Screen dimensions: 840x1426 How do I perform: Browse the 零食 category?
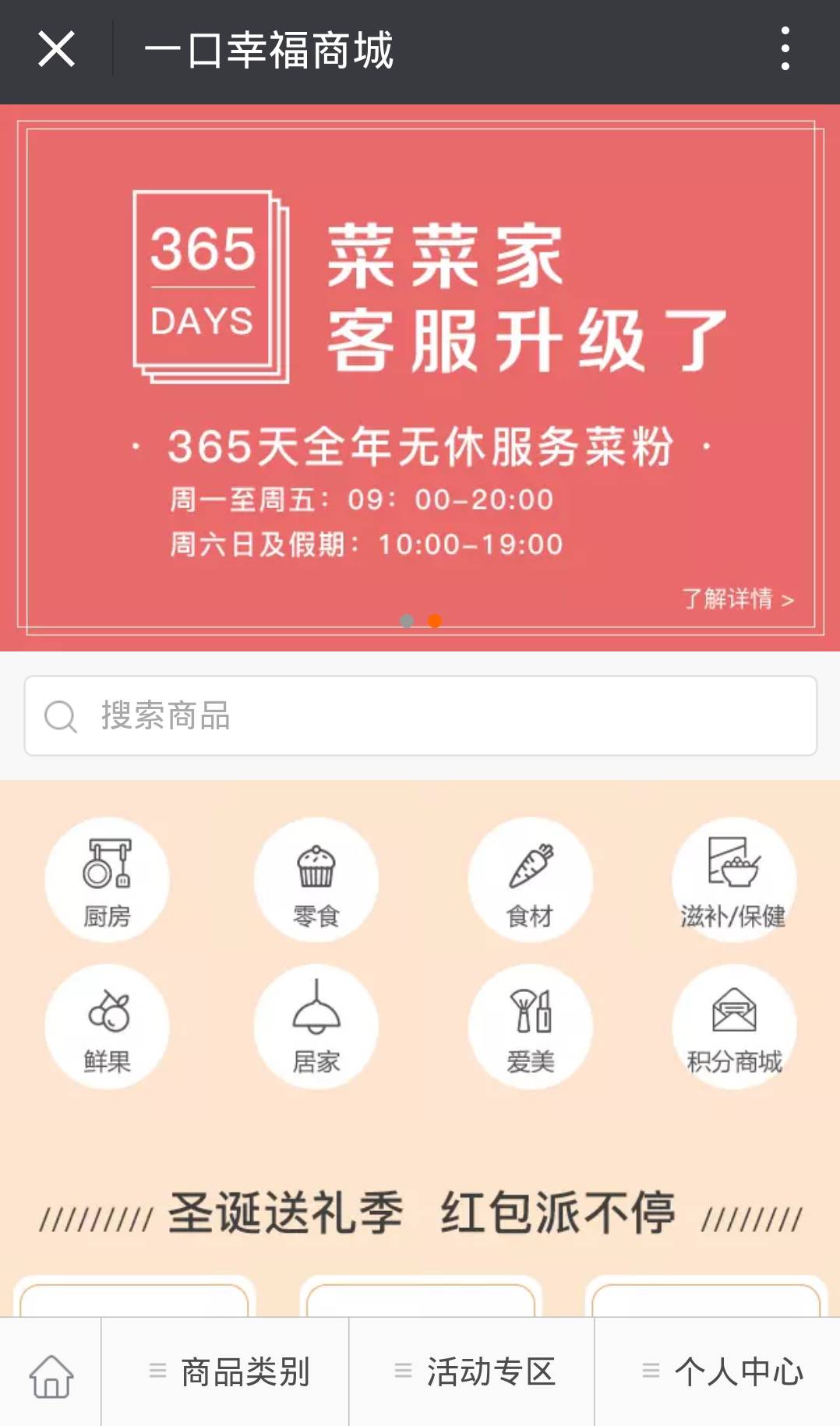click(x=316, y=879)
